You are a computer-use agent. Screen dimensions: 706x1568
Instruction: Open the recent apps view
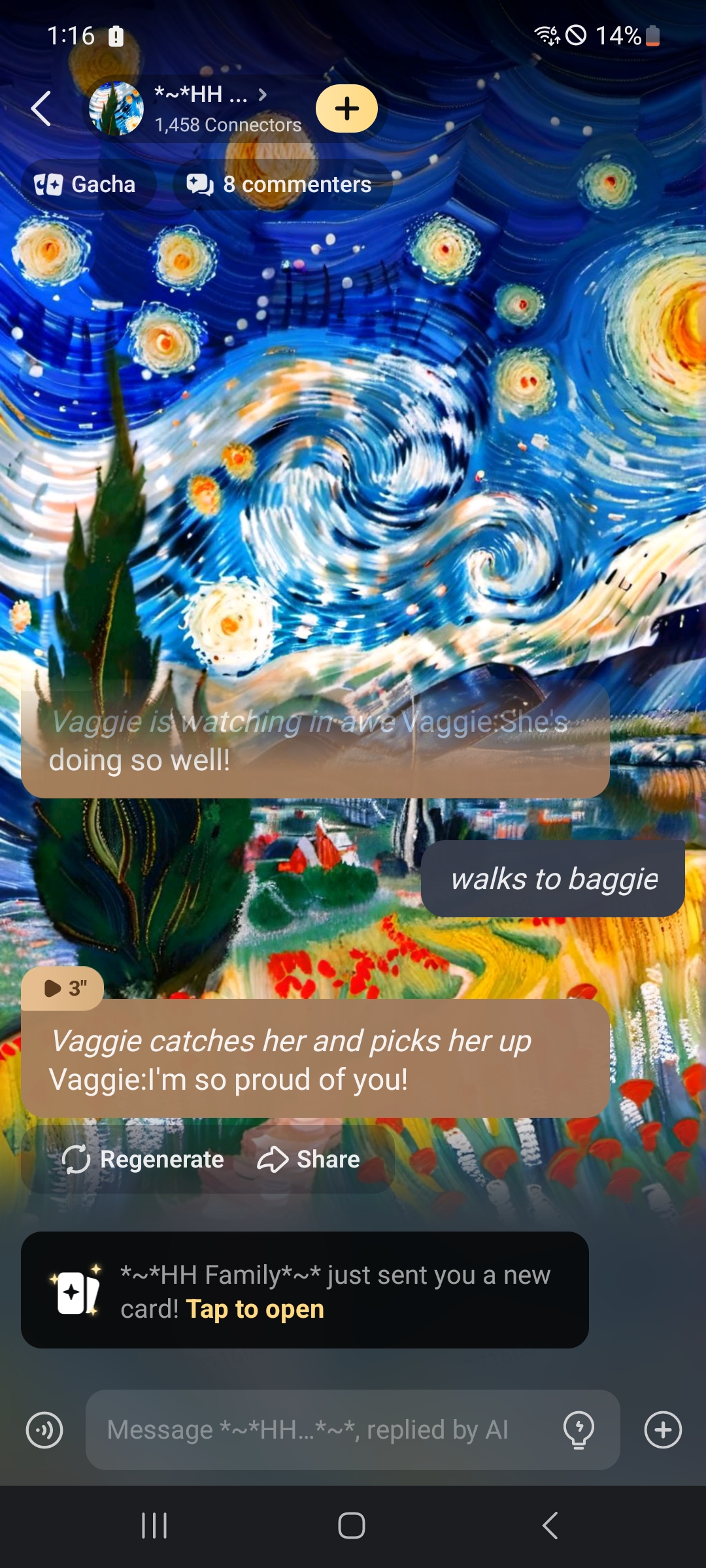[155, 1526]
